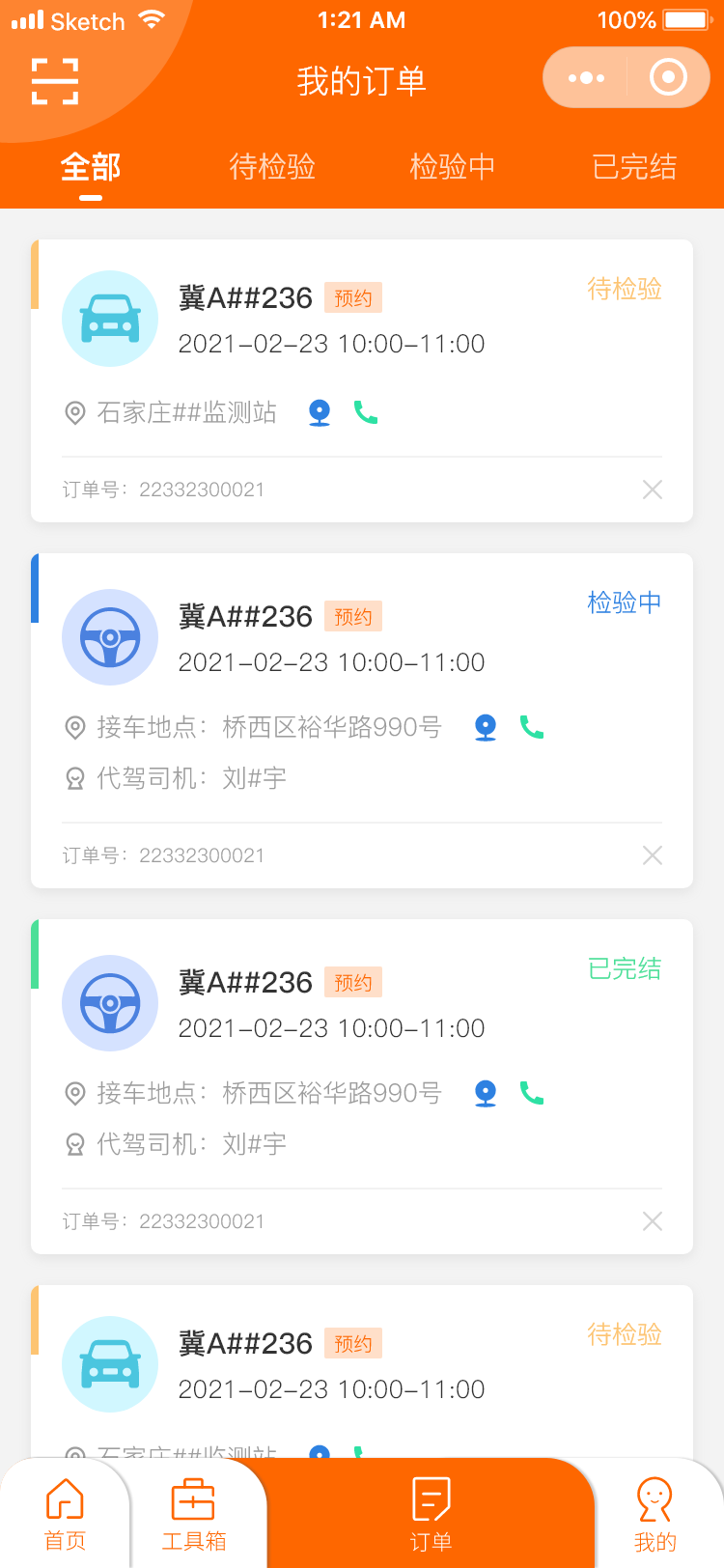Open the mini program more-options menu
724x1568 pixels.
[586, 78]
